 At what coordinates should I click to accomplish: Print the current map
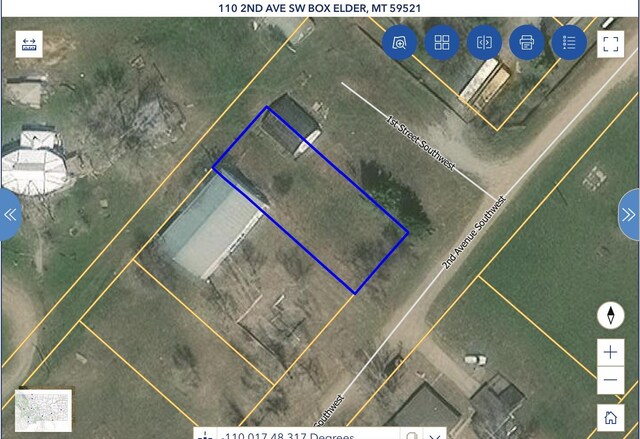coord(527,43)
